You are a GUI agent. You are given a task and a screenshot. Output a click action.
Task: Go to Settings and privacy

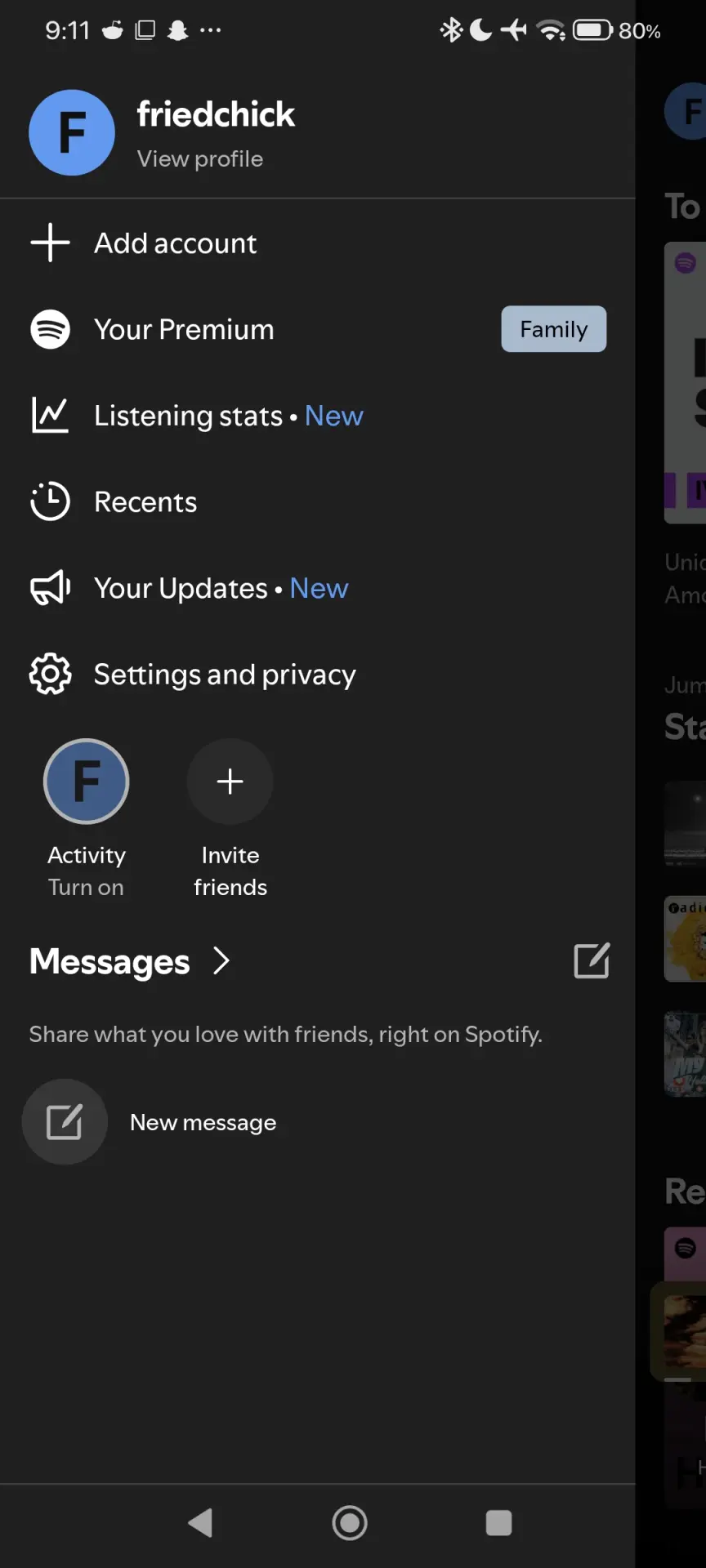(x=317, y=675)
